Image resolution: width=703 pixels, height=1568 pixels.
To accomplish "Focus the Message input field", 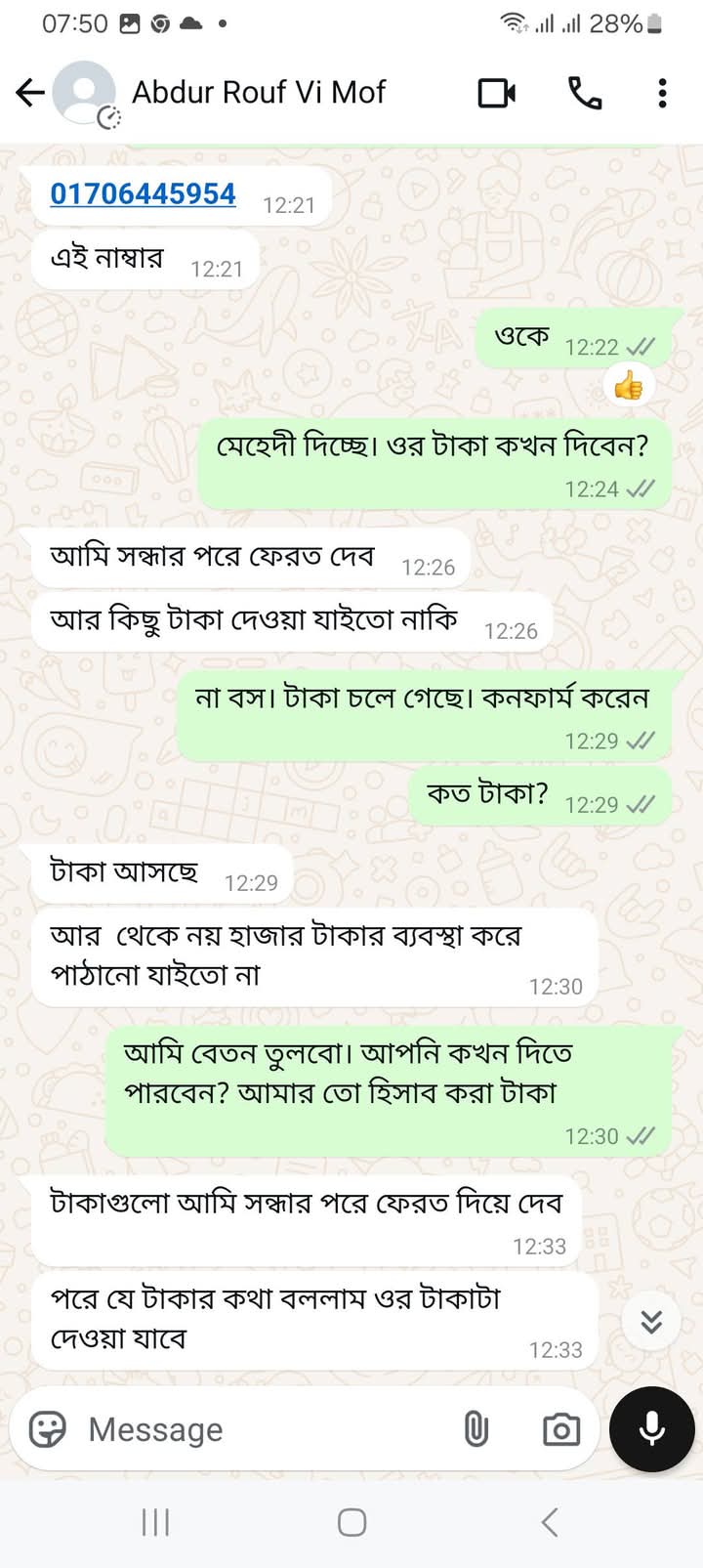I will pos(264,1429).
